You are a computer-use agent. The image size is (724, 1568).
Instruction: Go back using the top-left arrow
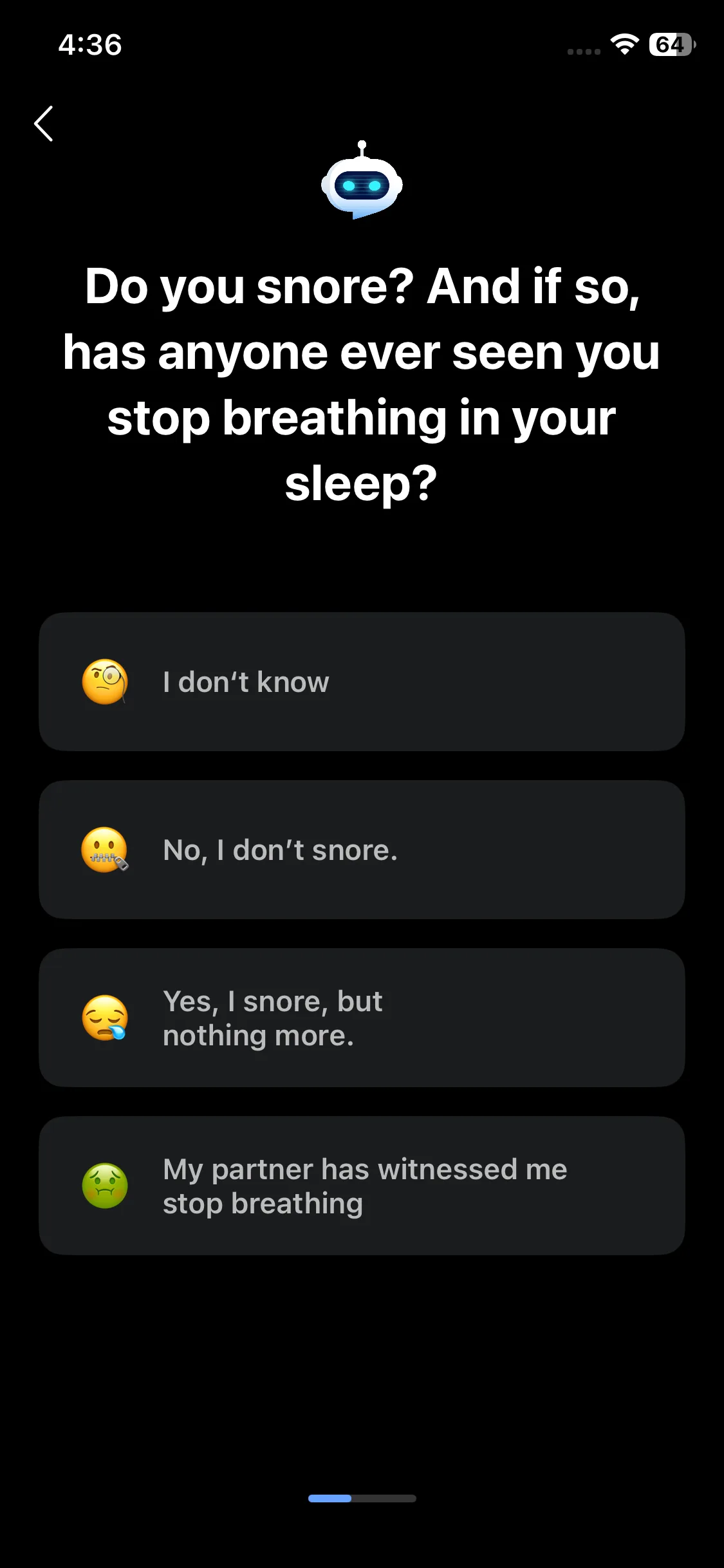tap(43, 124)
